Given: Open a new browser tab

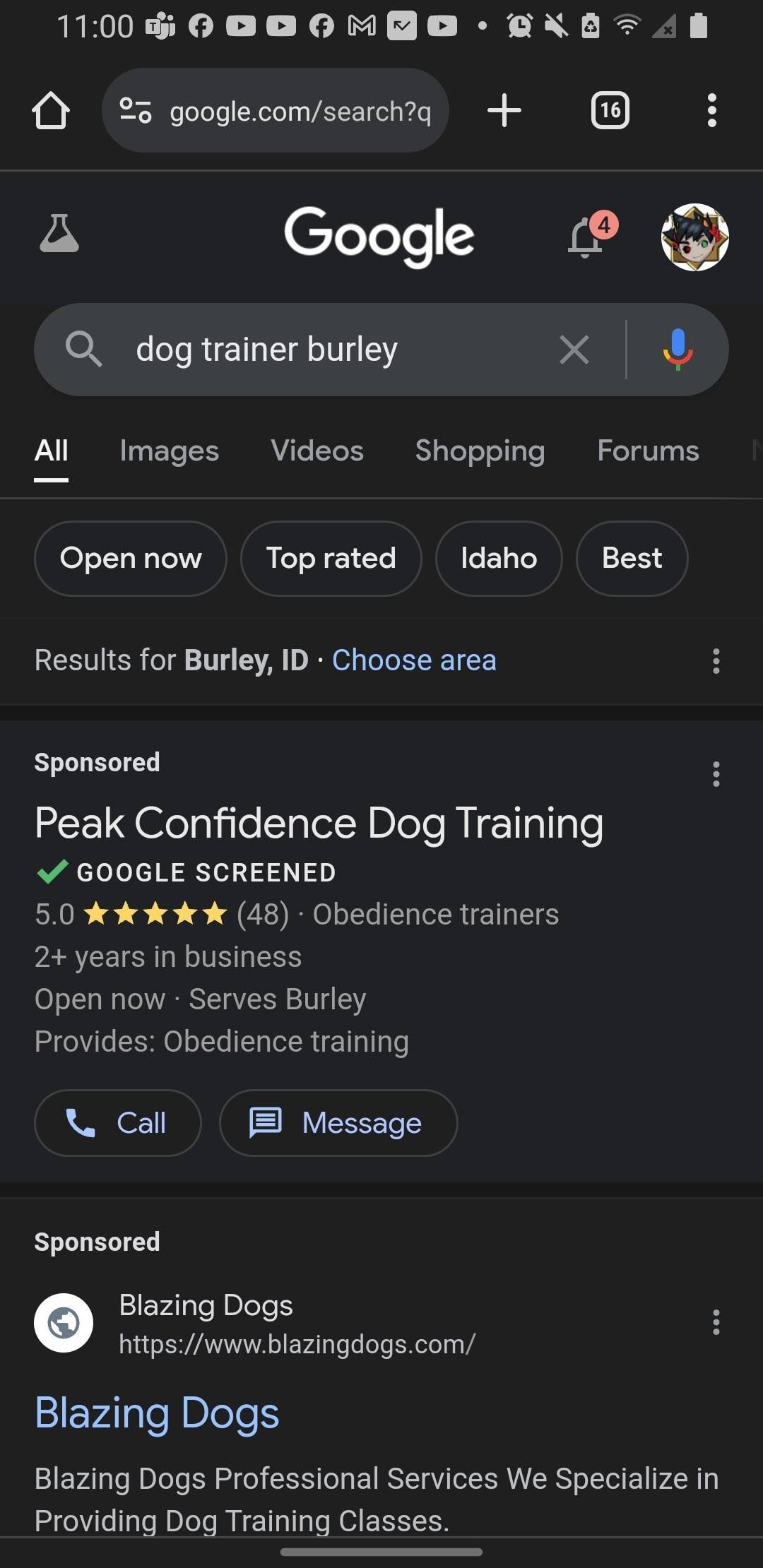Looking at the screenshot, I should click(504, 111).
